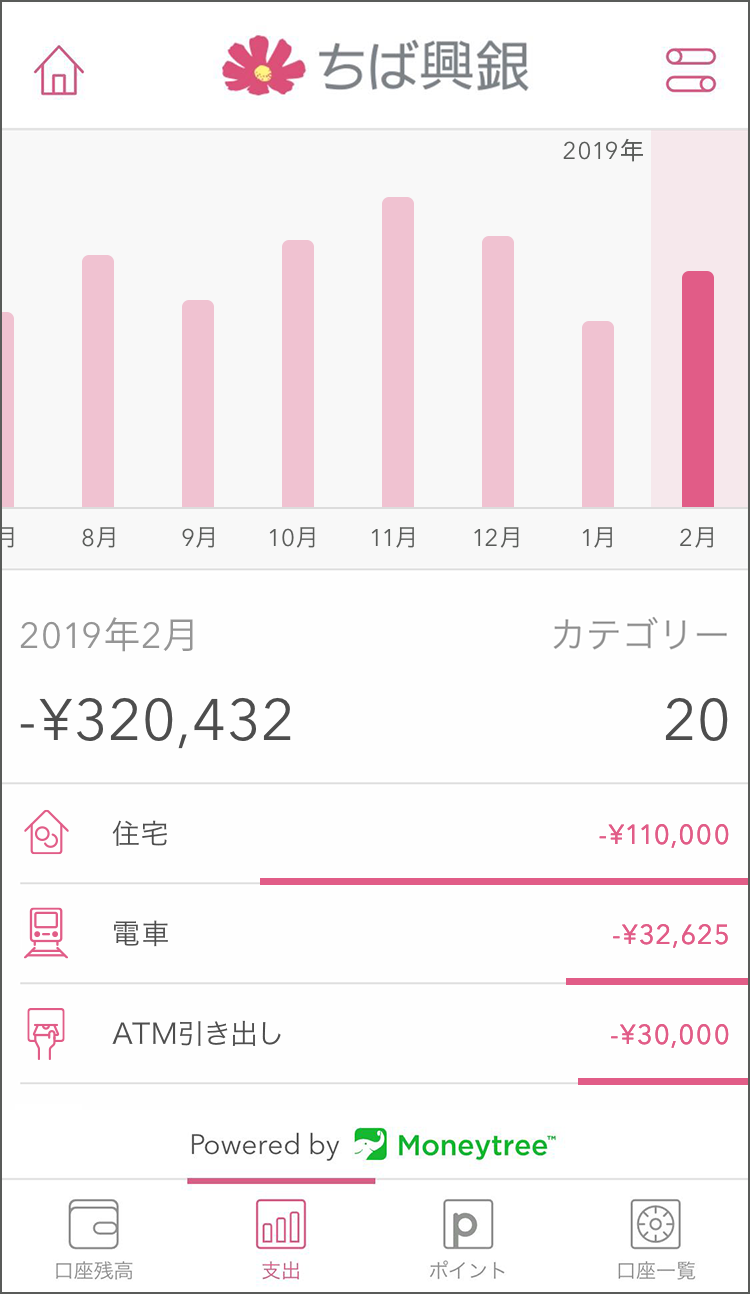Select the 12月 spending bar
Viewport: 750px width, 1294px height.
click(x=498, y=372)
